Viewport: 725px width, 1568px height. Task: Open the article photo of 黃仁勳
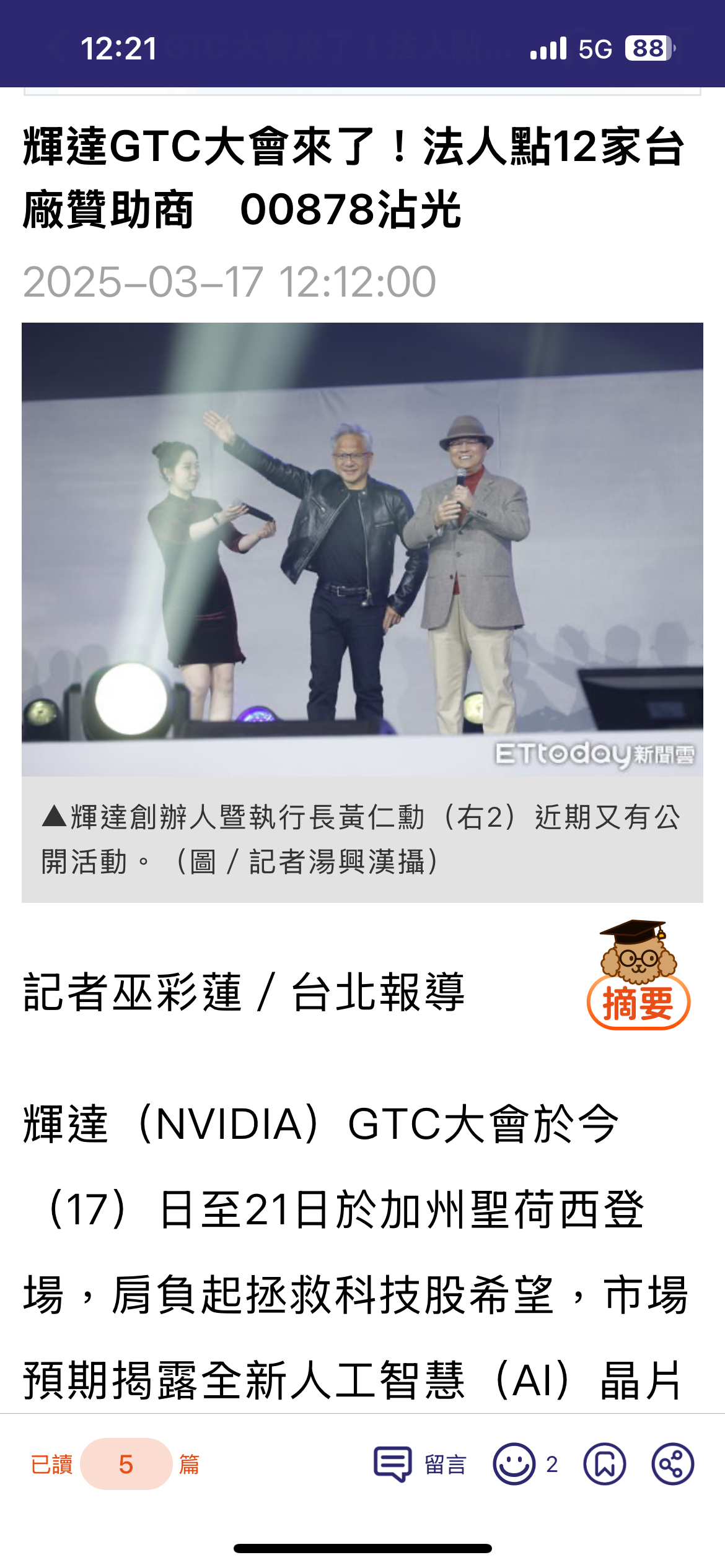tap(362, 549)
